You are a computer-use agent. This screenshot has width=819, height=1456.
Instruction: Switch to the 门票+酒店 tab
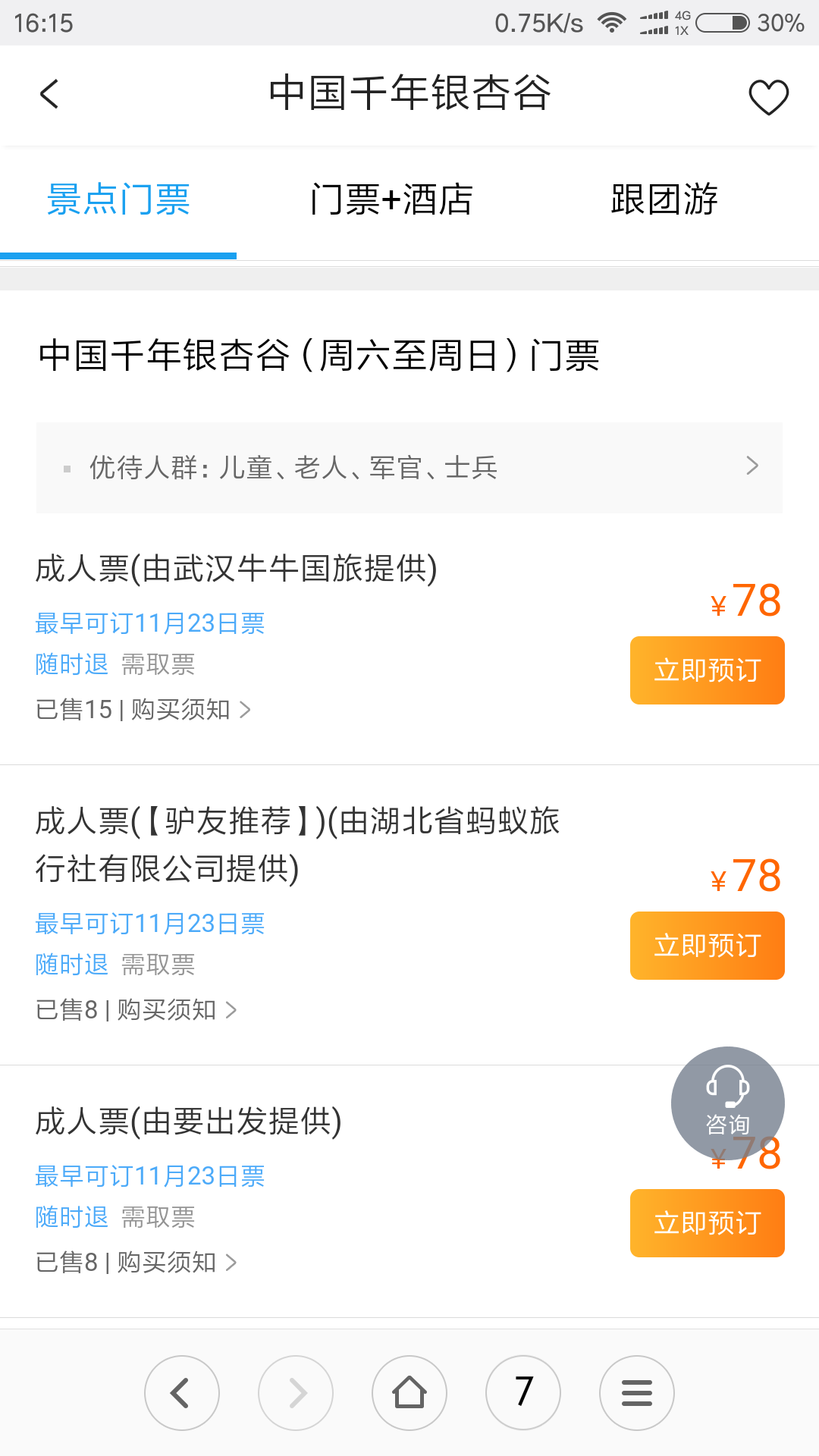391,200
